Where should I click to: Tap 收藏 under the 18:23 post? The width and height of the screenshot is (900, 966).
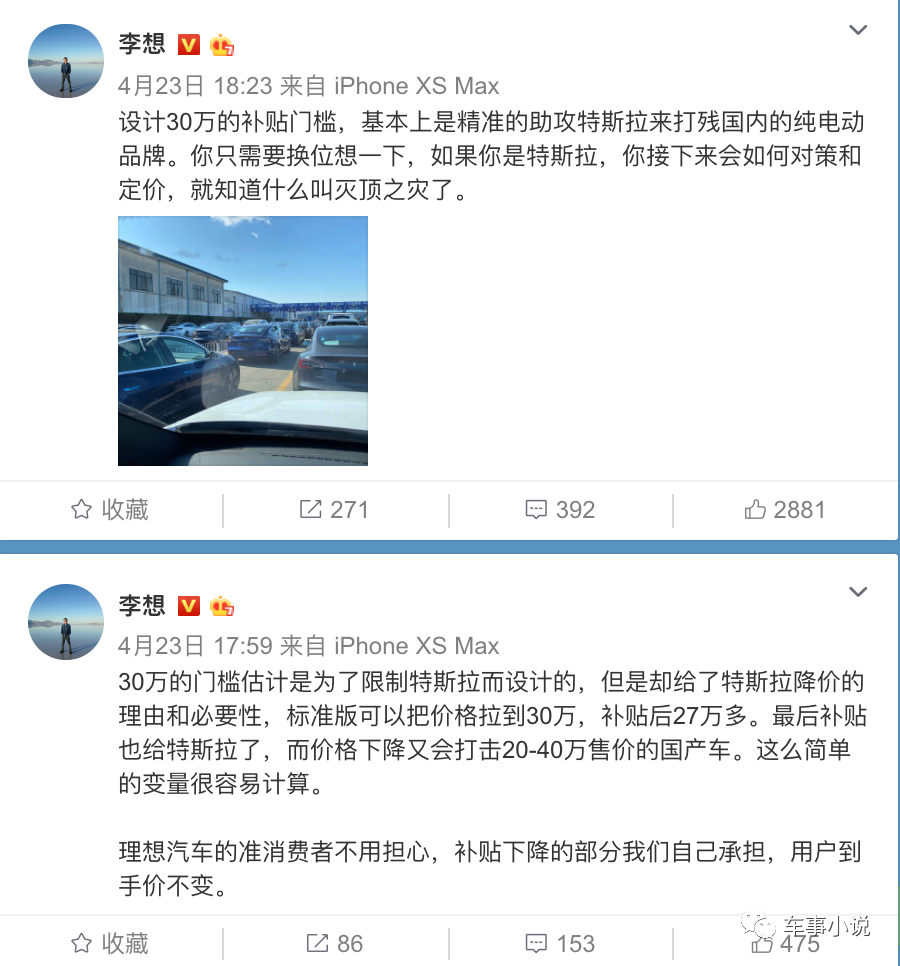point(110,510)
